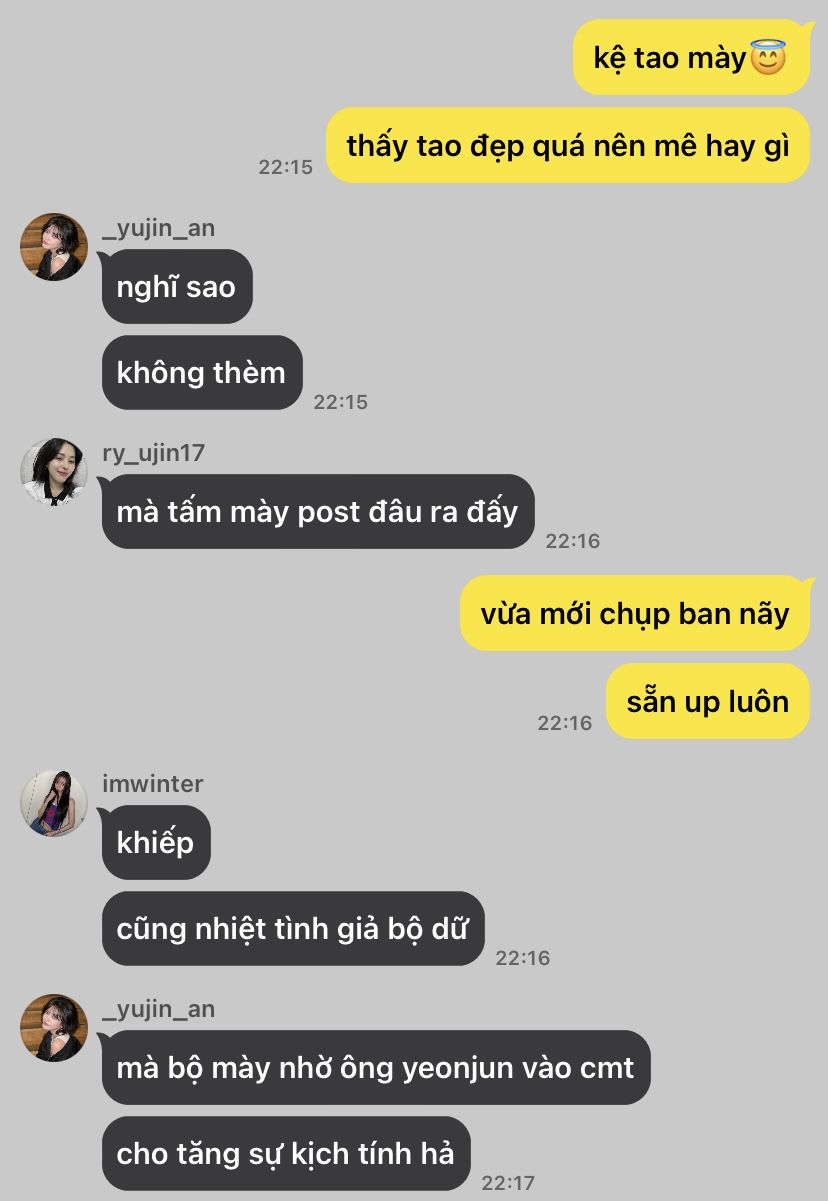Viewport: 828px width, 1201px height.
Task: Open ry_ujin17's profile picture
Action: click(54, 471)
